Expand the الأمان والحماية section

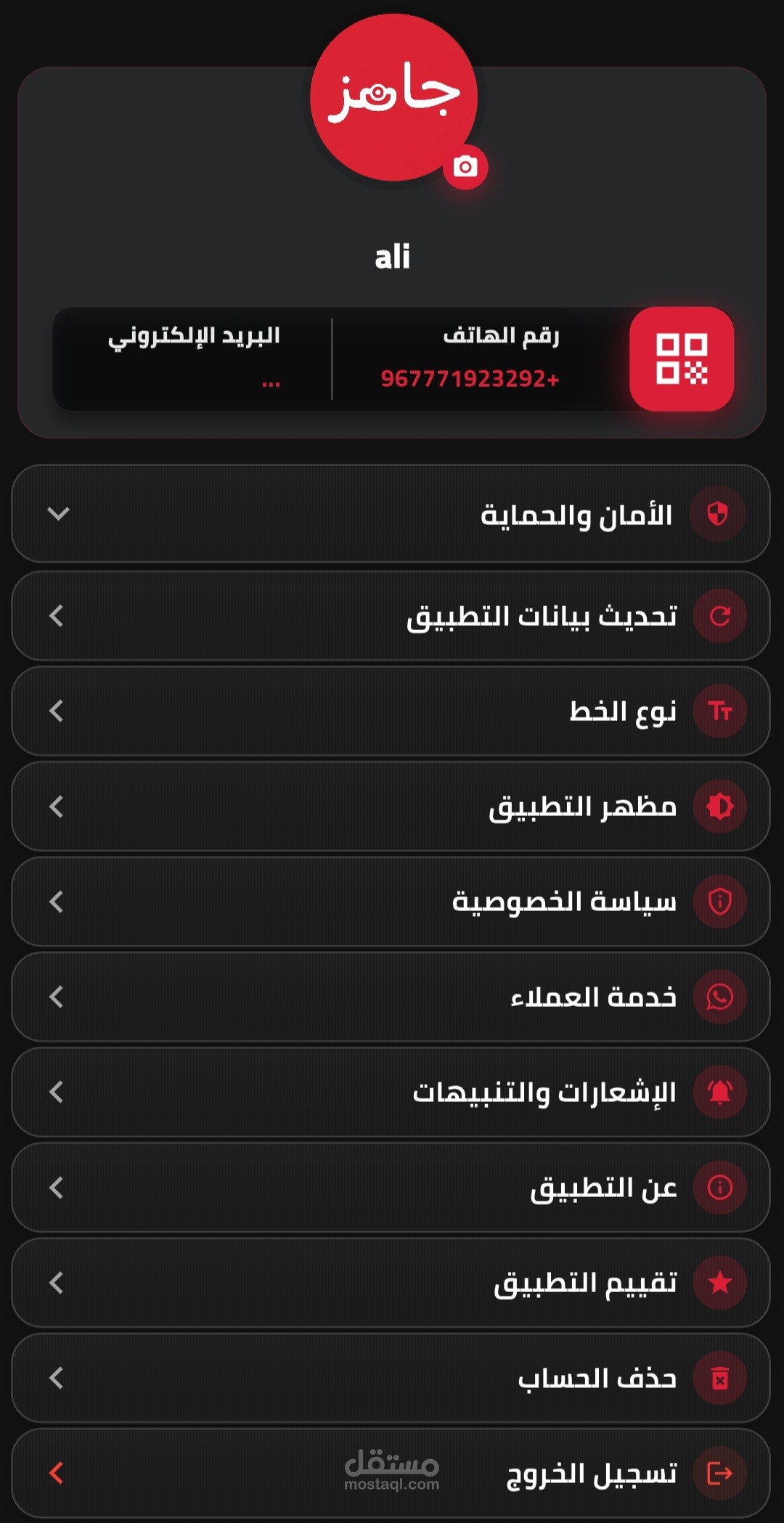(391, 513)
